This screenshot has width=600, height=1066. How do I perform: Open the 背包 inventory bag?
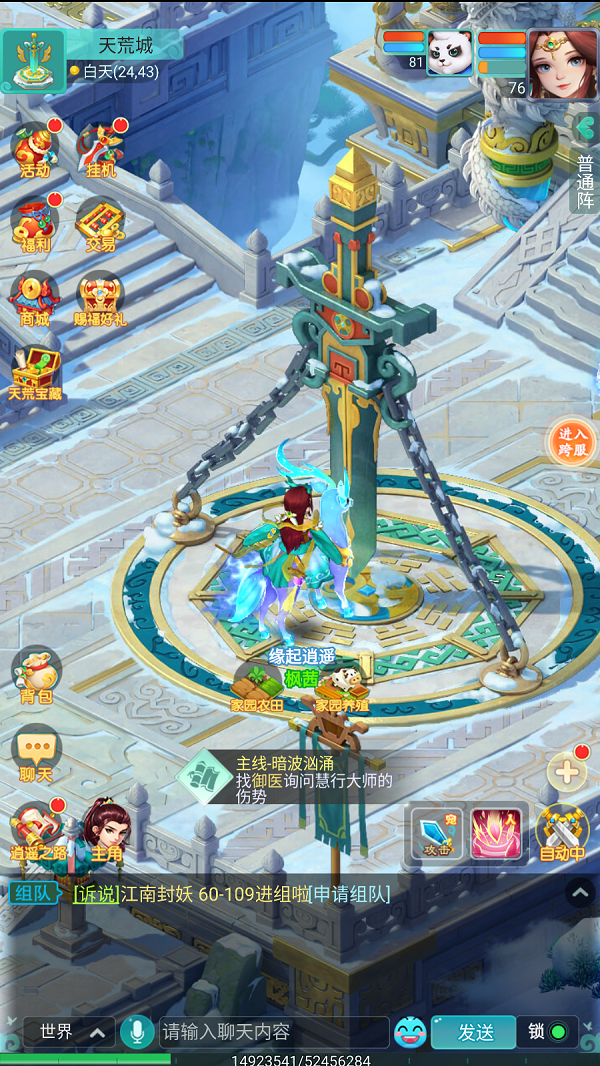[36, 675]
